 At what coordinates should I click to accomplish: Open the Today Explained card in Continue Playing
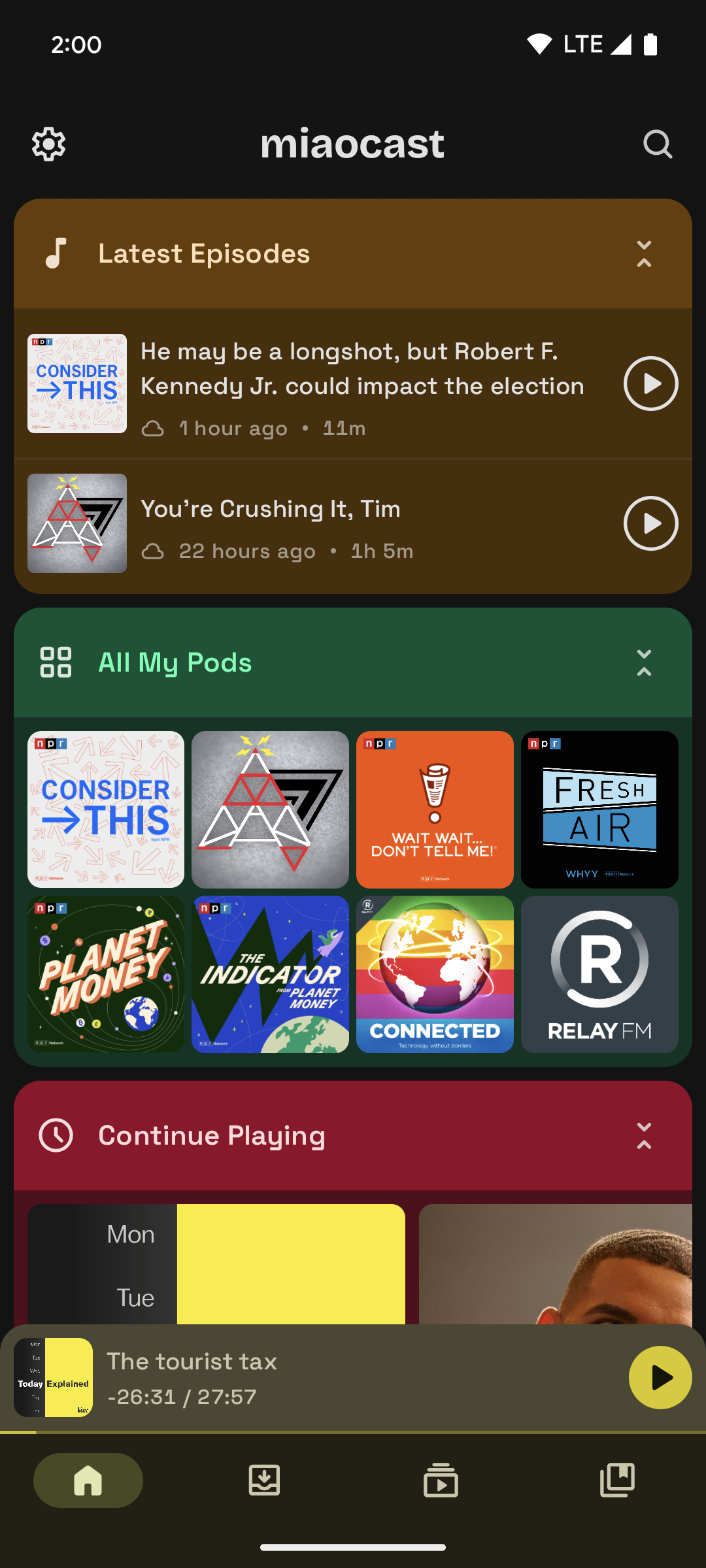pos(216,1264)
